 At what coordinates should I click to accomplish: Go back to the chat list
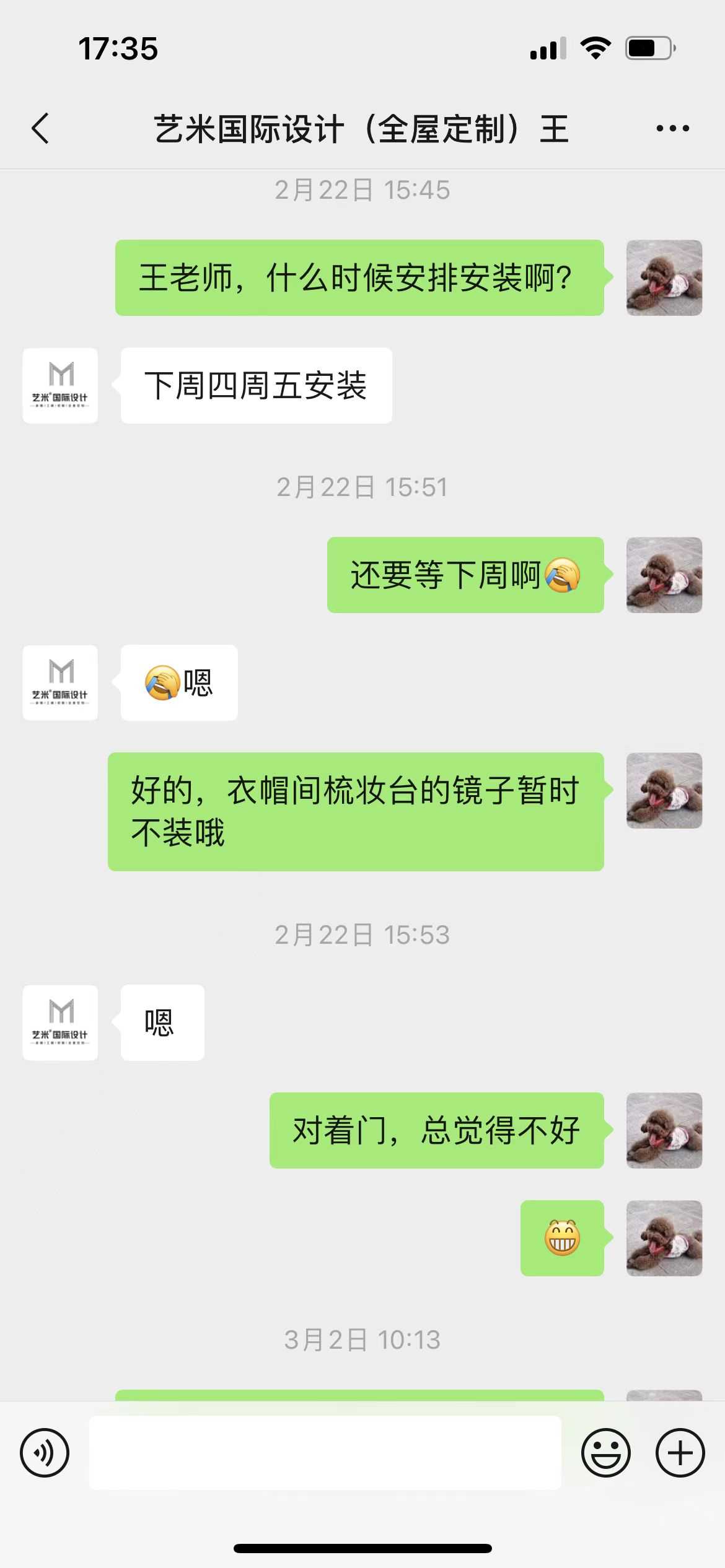40,129
